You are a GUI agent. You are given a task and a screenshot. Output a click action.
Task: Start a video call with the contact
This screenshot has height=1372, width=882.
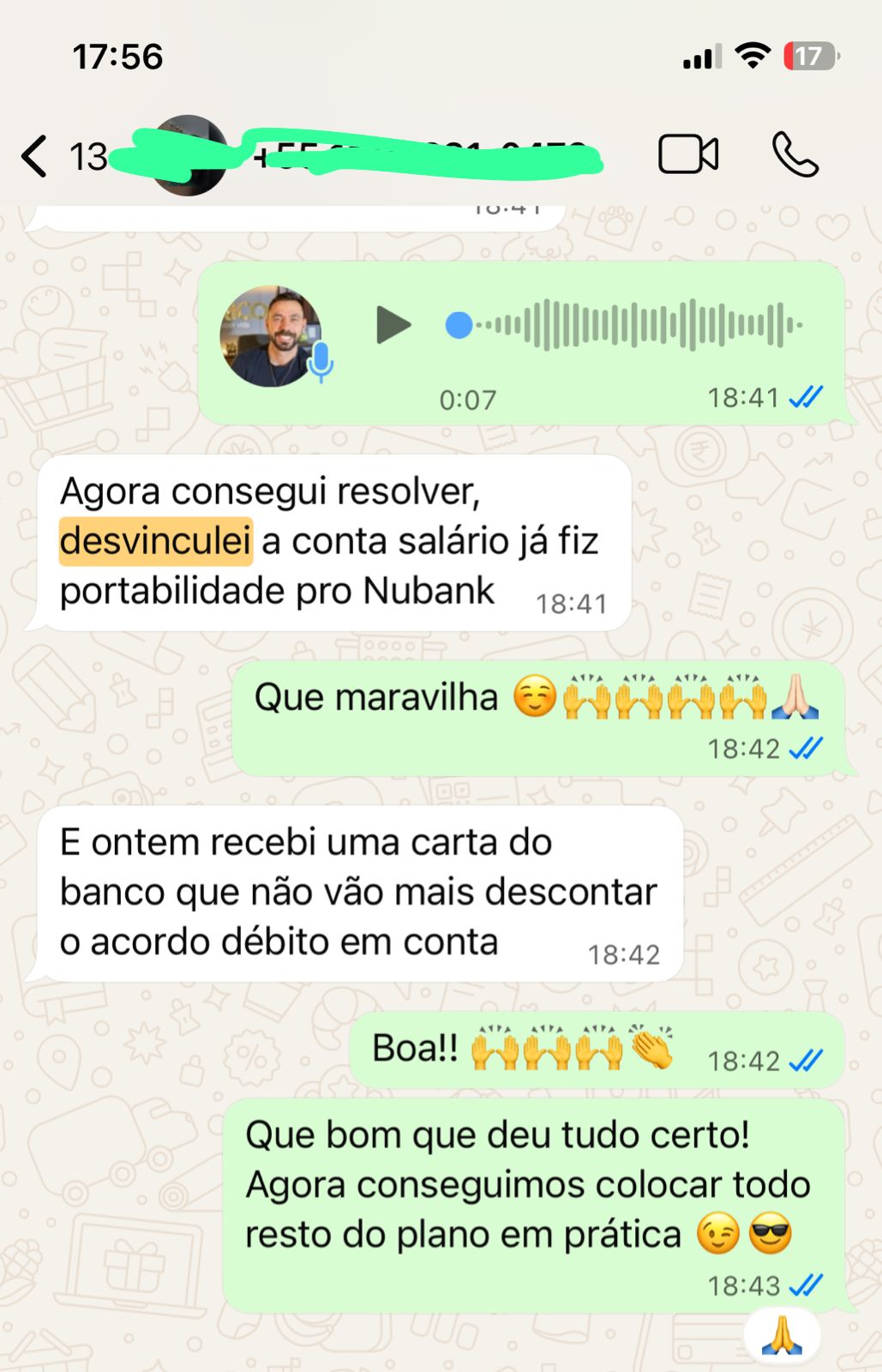[687, 154]
